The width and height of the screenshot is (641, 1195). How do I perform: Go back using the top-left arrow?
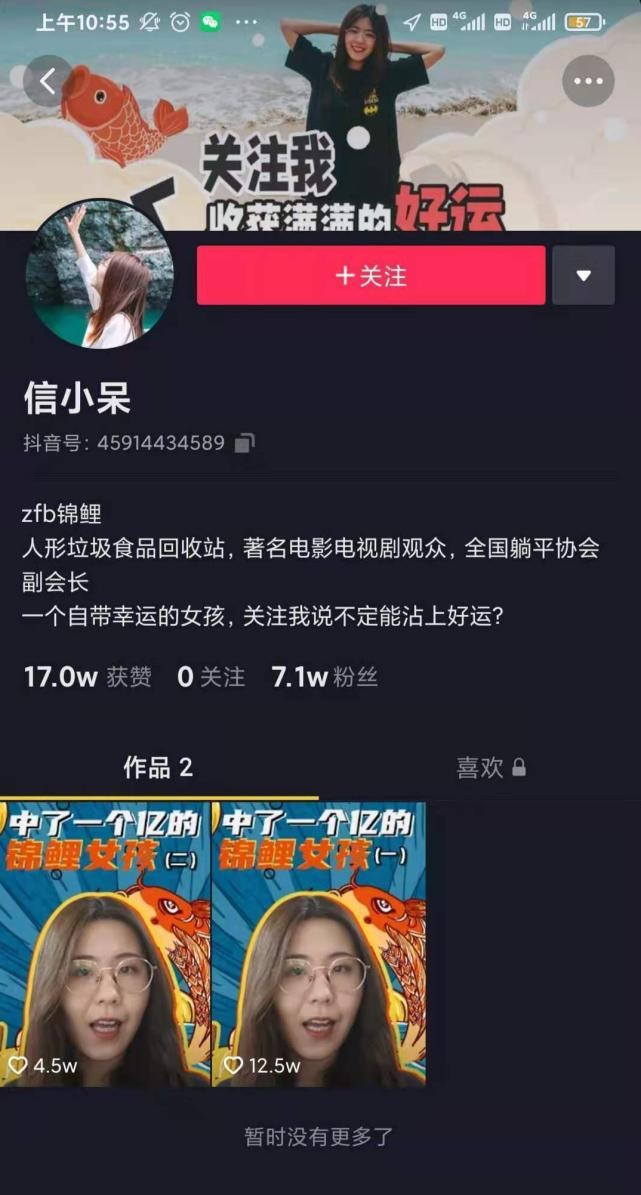47,81
